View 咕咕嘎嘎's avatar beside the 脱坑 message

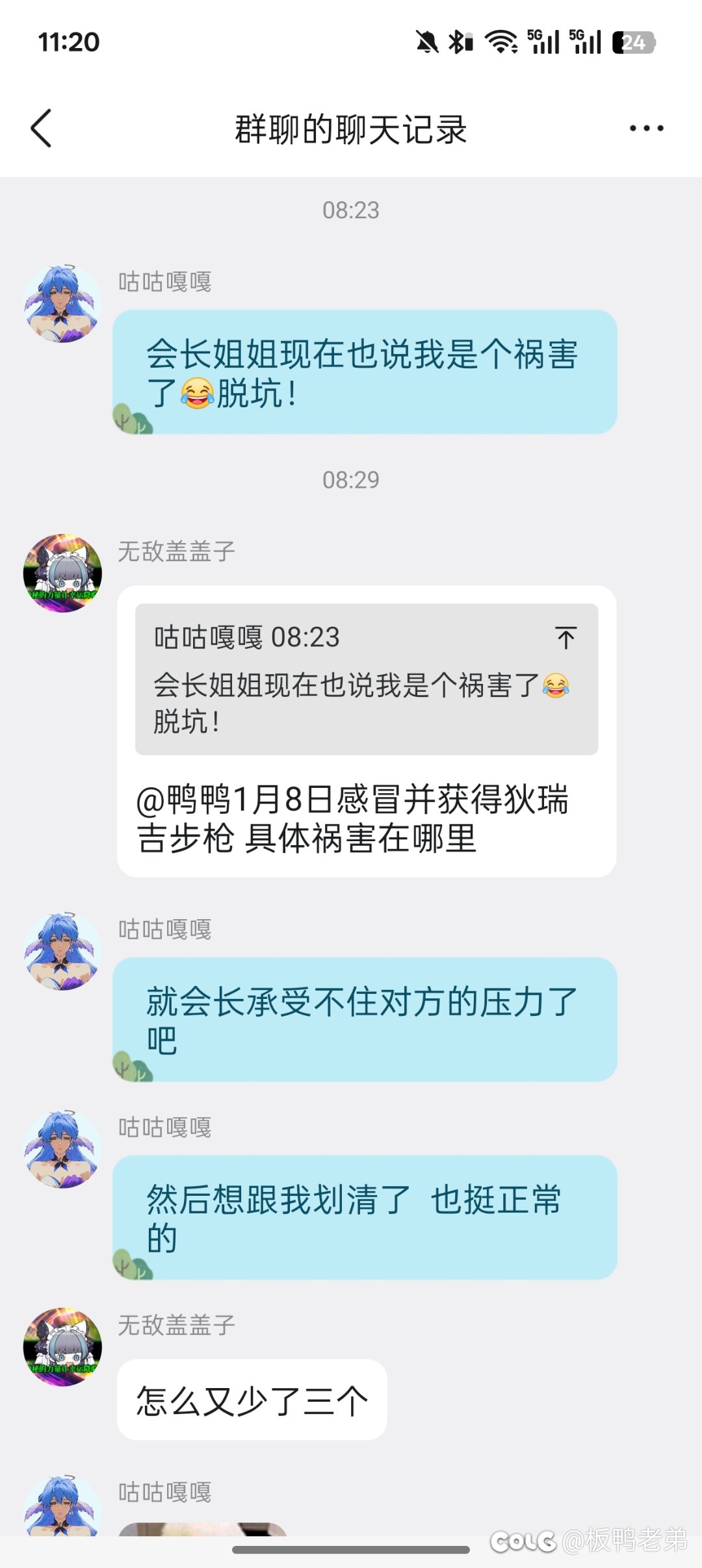coord(62,303)
